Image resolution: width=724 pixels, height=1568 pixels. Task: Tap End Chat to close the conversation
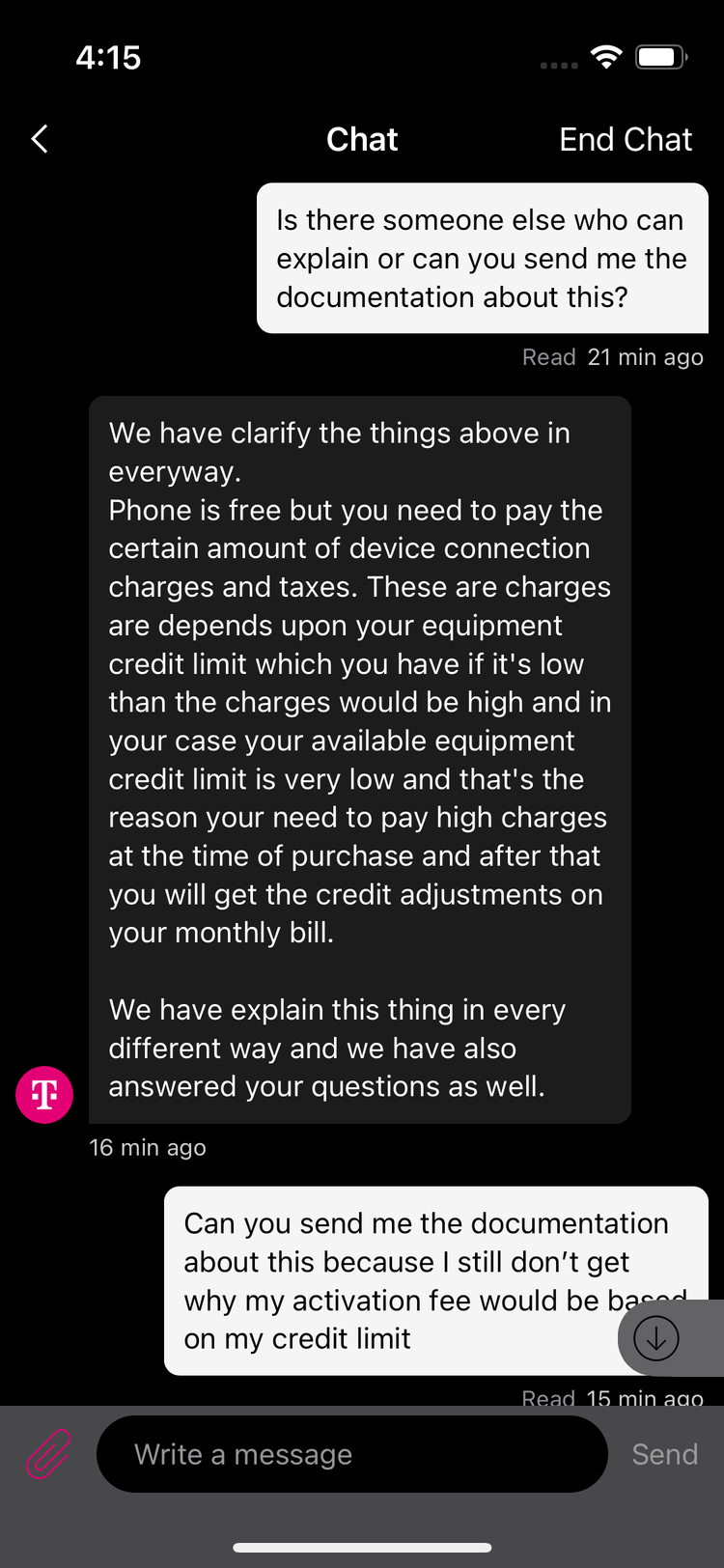(x=626, y=139)
